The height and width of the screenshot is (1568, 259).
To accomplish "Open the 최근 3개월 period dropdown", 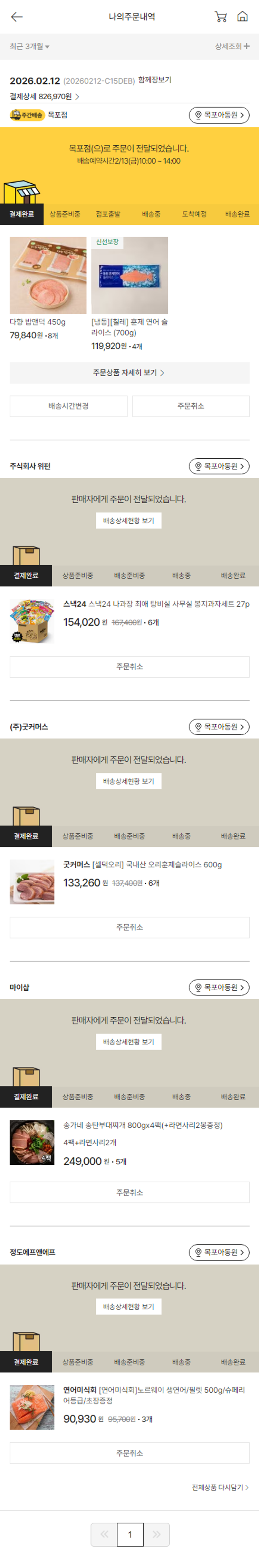I will click(x=30, y=46).
